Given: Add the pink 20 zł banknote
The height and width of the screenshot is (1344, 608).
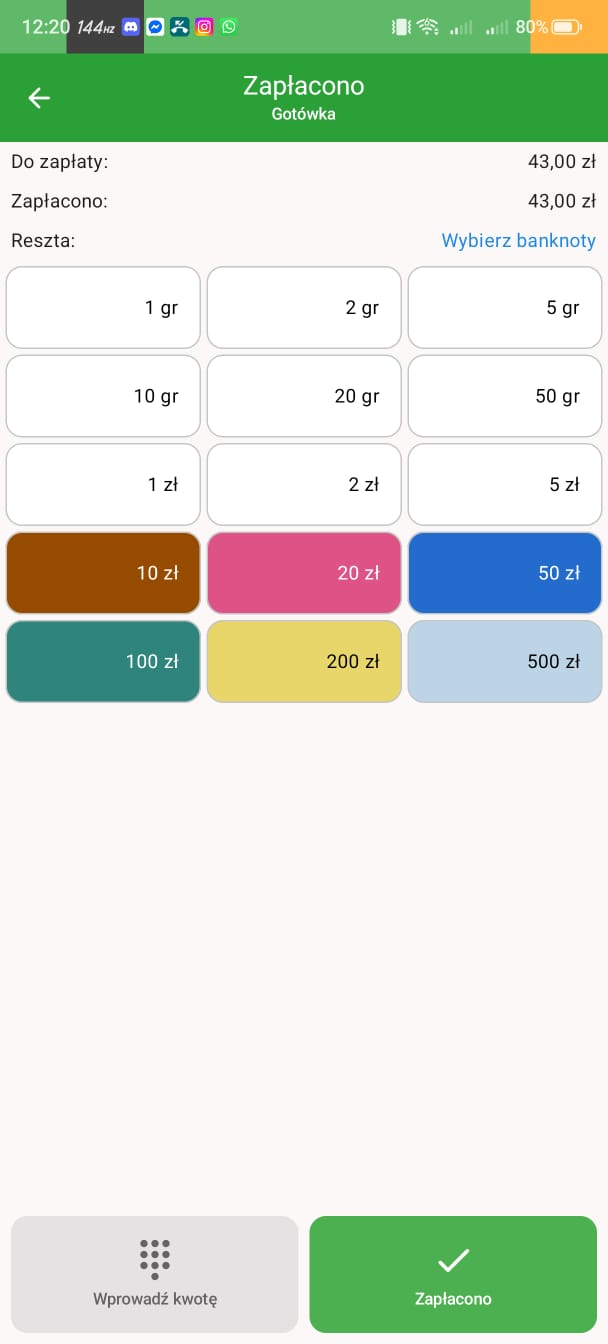Looking at the screenshot, I should coord(304,573).
